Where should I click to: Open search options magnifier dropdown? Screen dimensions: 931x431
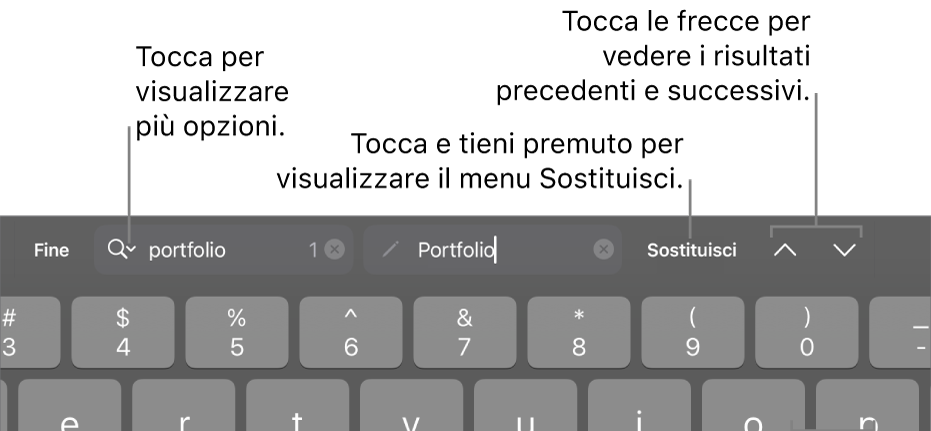[x=121, y=250]
